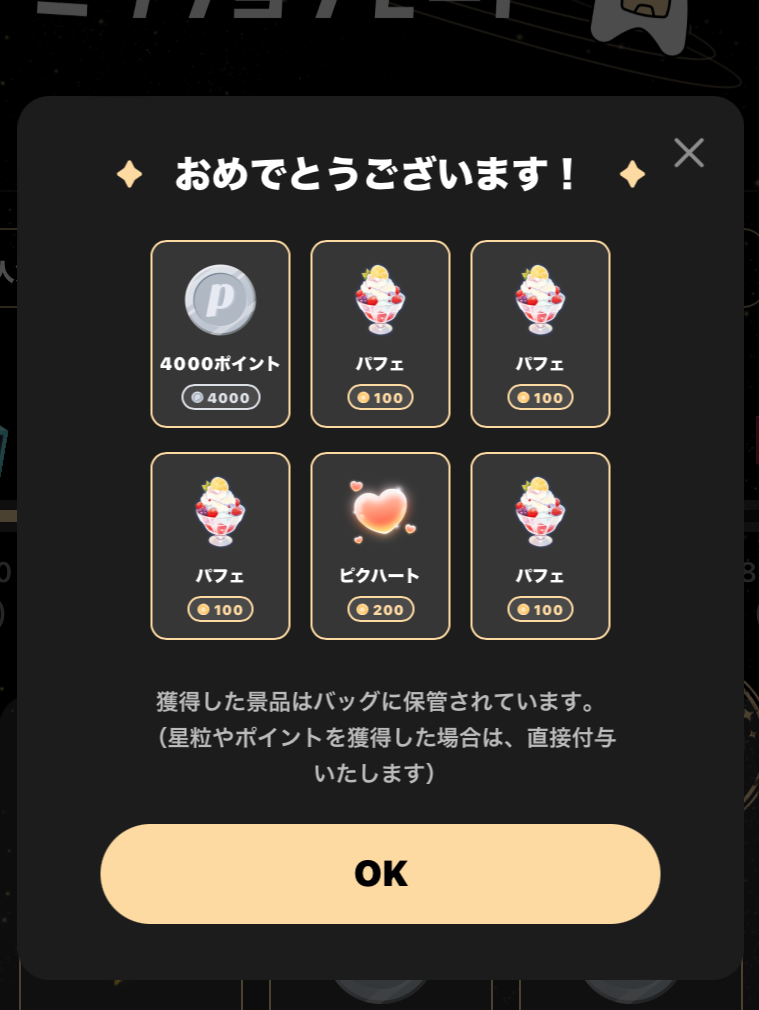
Task: Select the ピクハート glowing heart icon
Action: 380,510
